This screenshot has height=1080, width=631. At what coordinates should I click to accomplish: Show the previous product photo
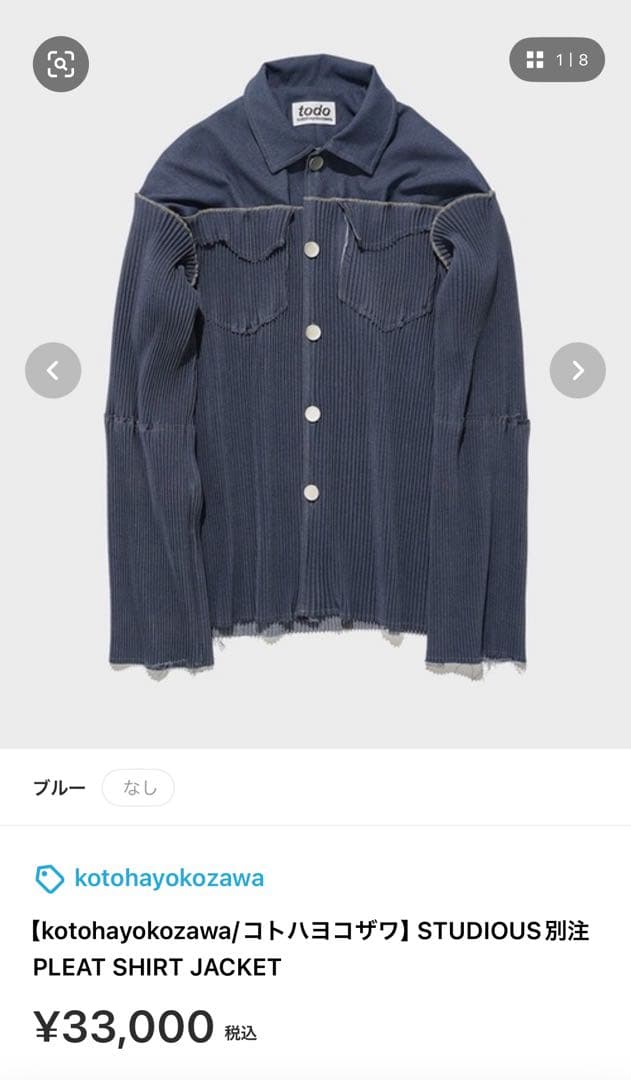[53, 371]
